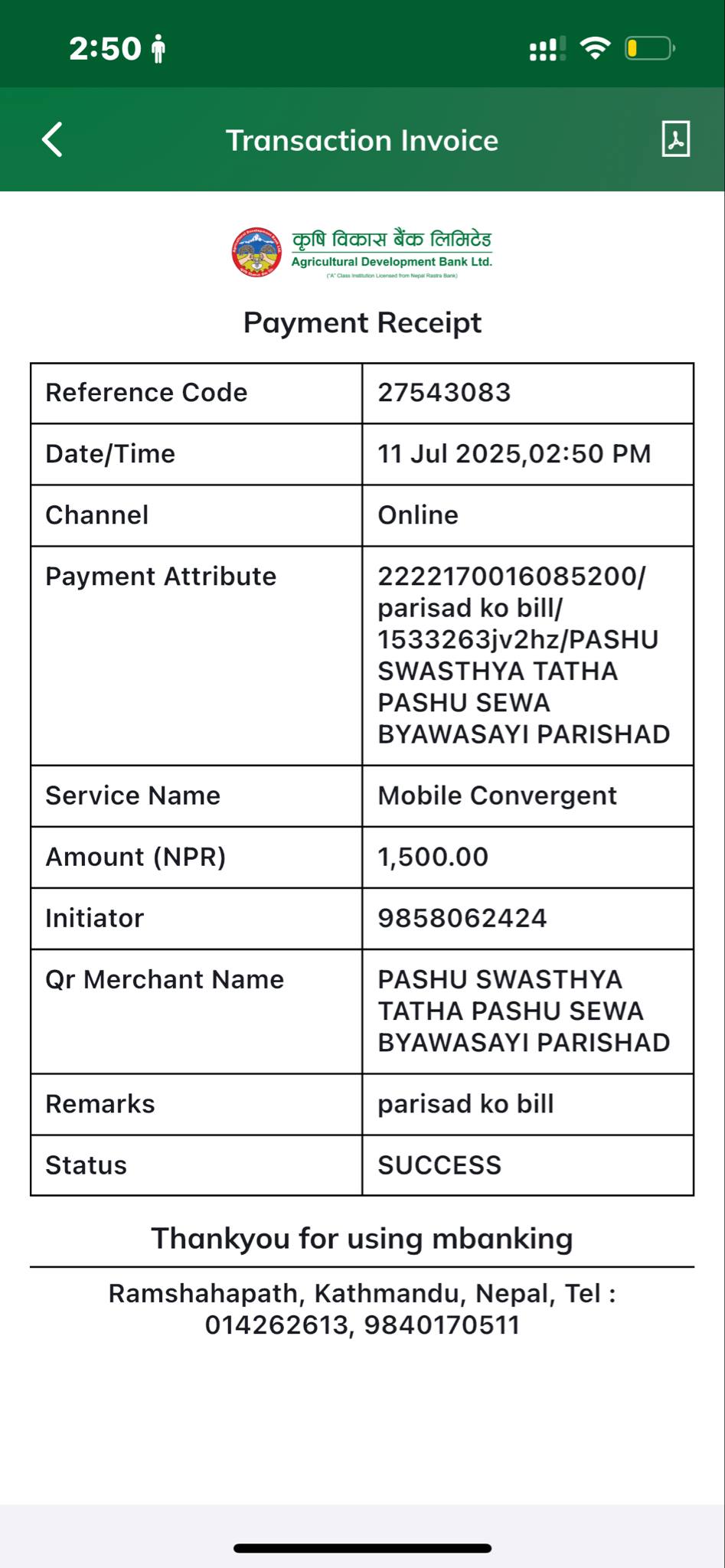Export the receipt as PDF
725x1568 pixels.
click(675, 139)
